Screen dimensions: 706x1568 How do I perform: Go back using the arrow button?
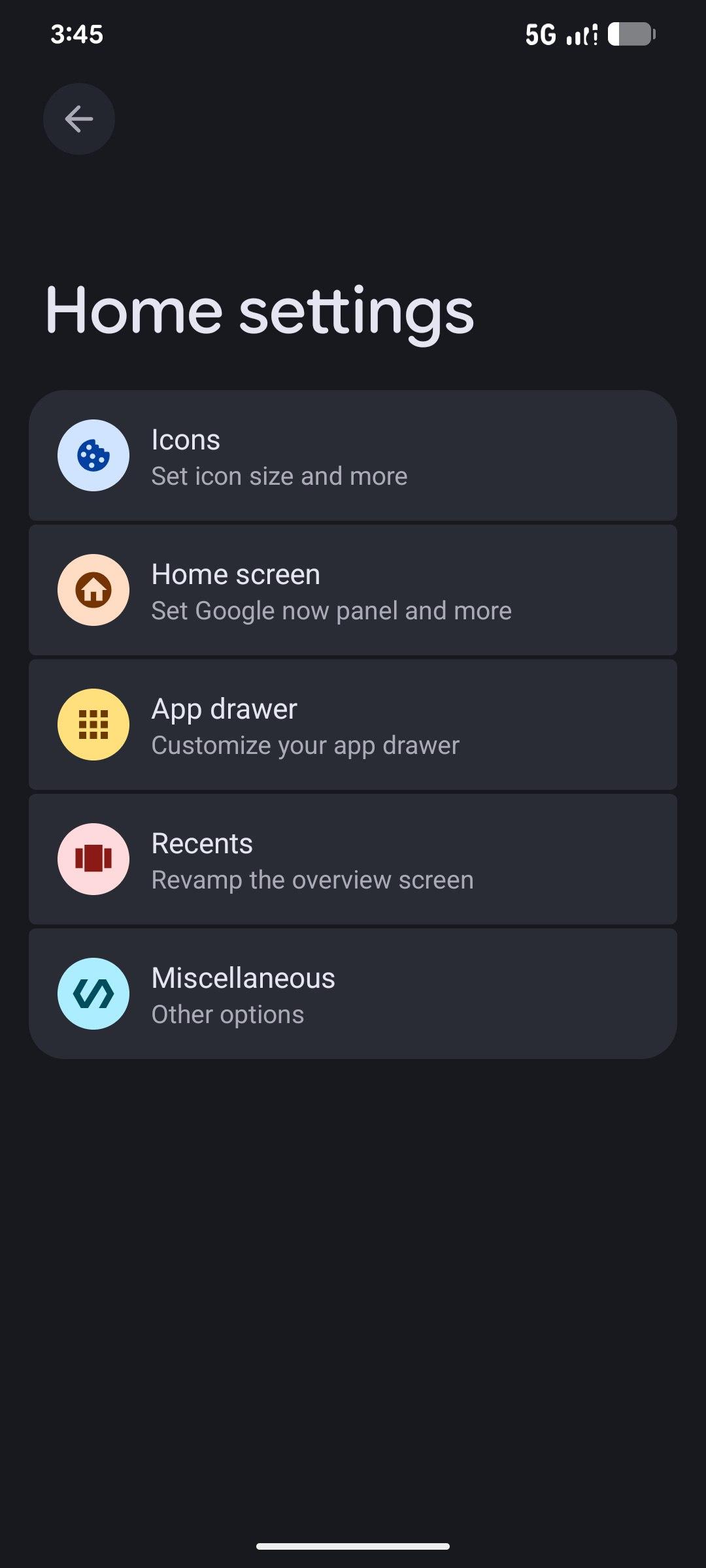pyautogui.click(x=79, y=119)
